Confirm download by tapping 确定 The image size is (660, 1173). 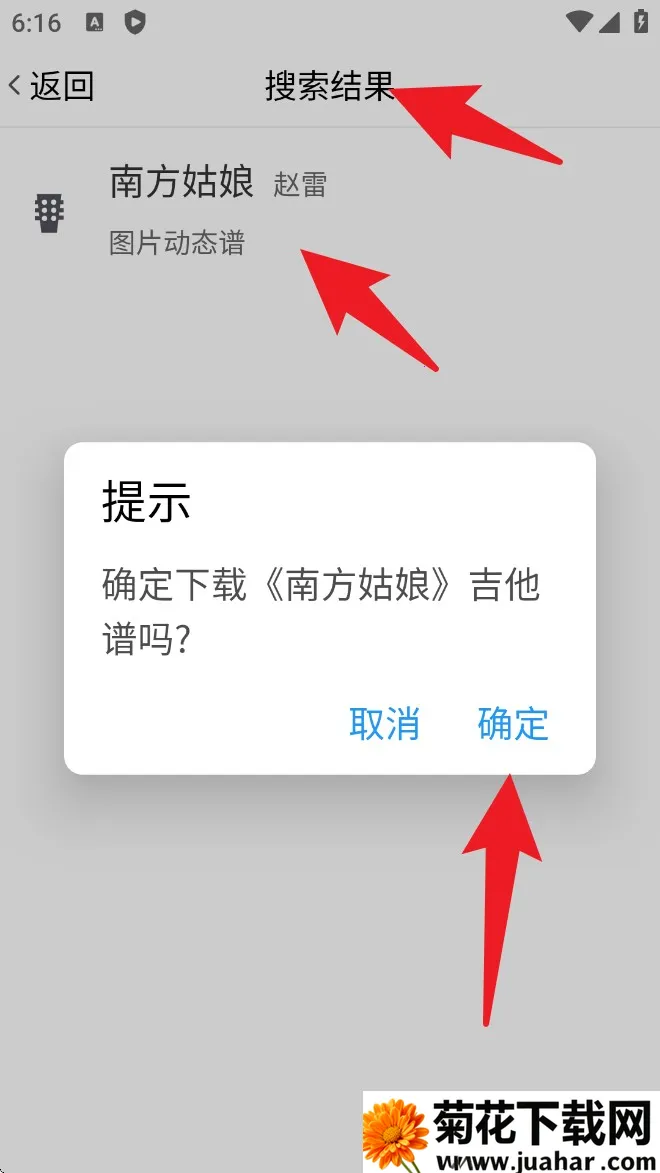(x=513, y=724)
